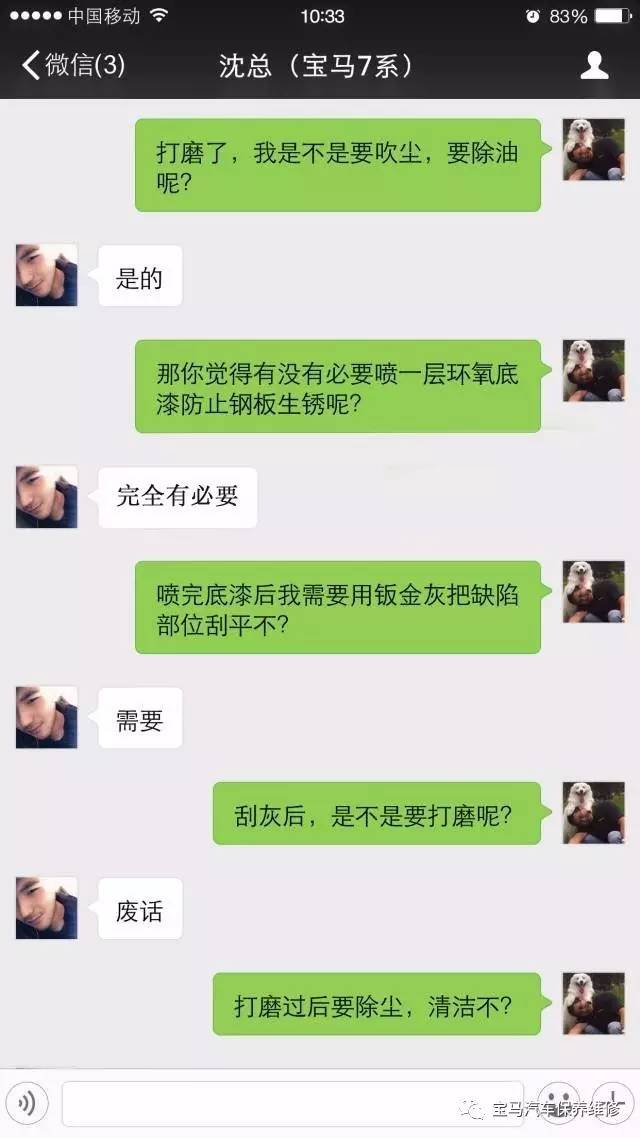This screenshot has width=640, height=1138.
Task: Go back to the 微信 chat list
Action: coord(72,66)
